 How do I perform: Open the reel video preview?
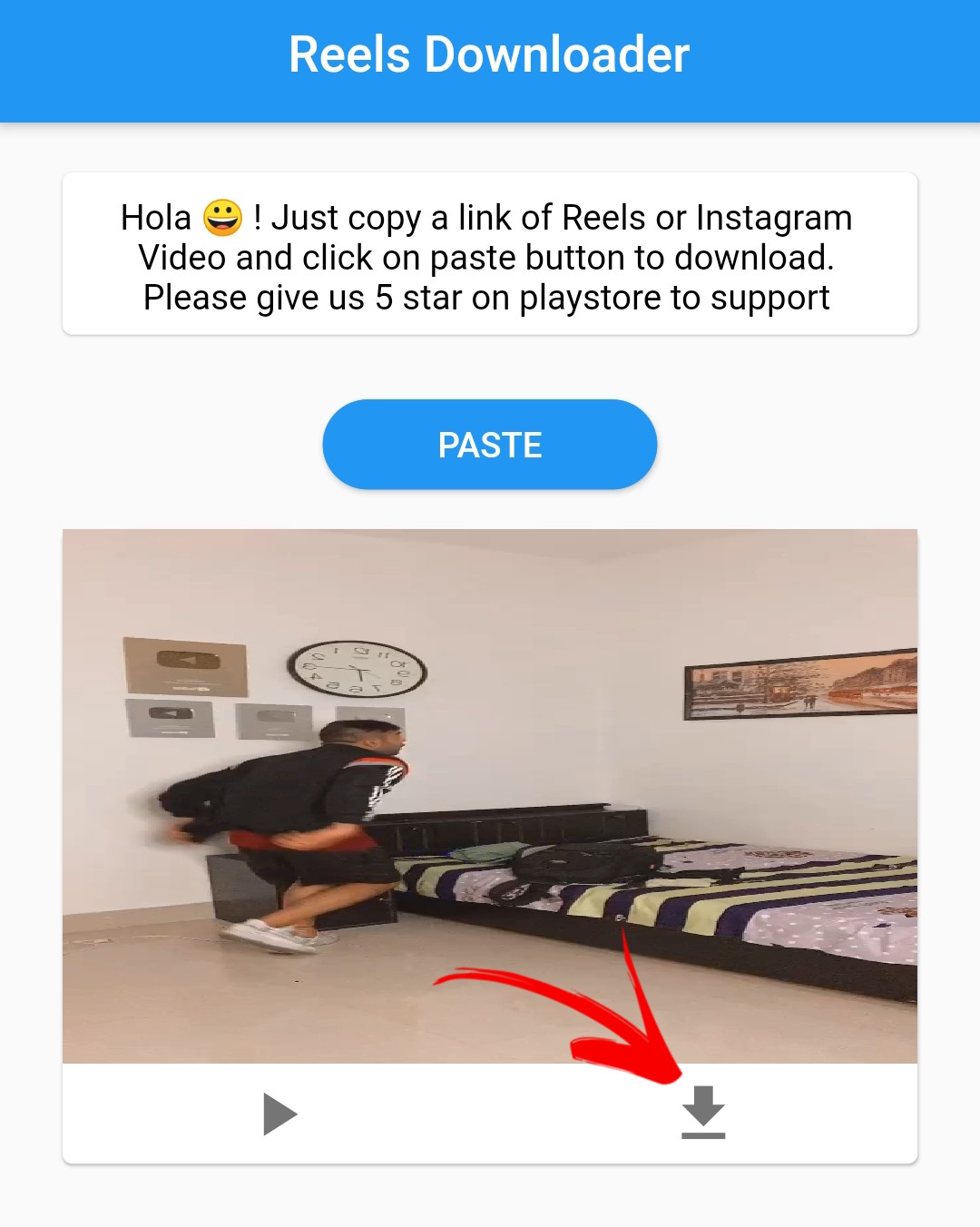click(489, 795)
